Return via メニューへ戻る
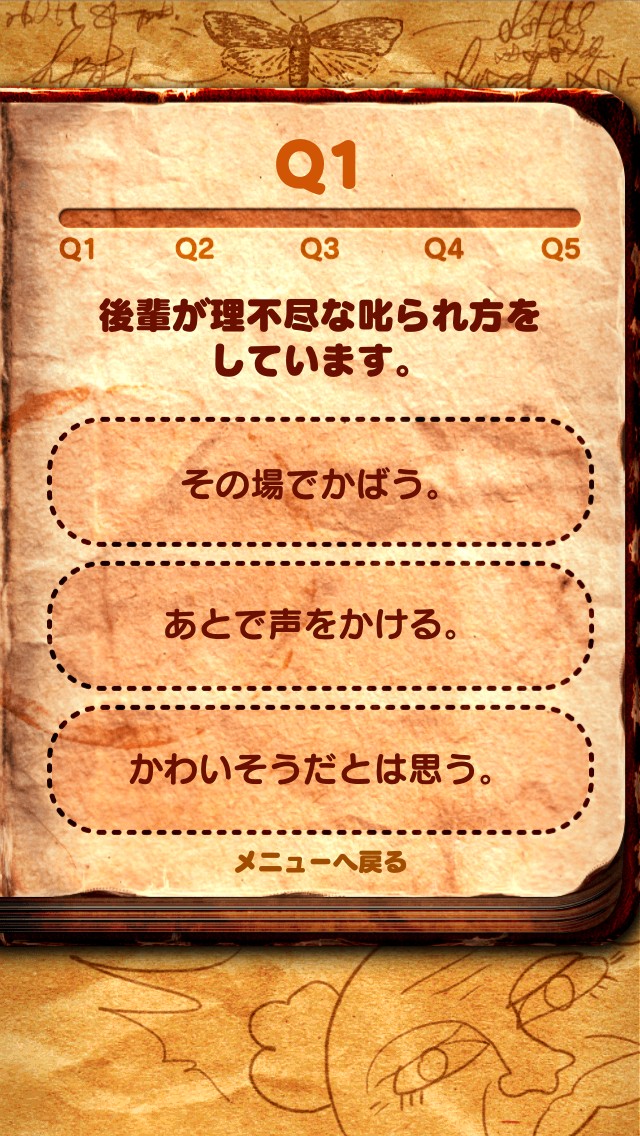The height and width of the screenshot is (1136, 640). [320, 861]
